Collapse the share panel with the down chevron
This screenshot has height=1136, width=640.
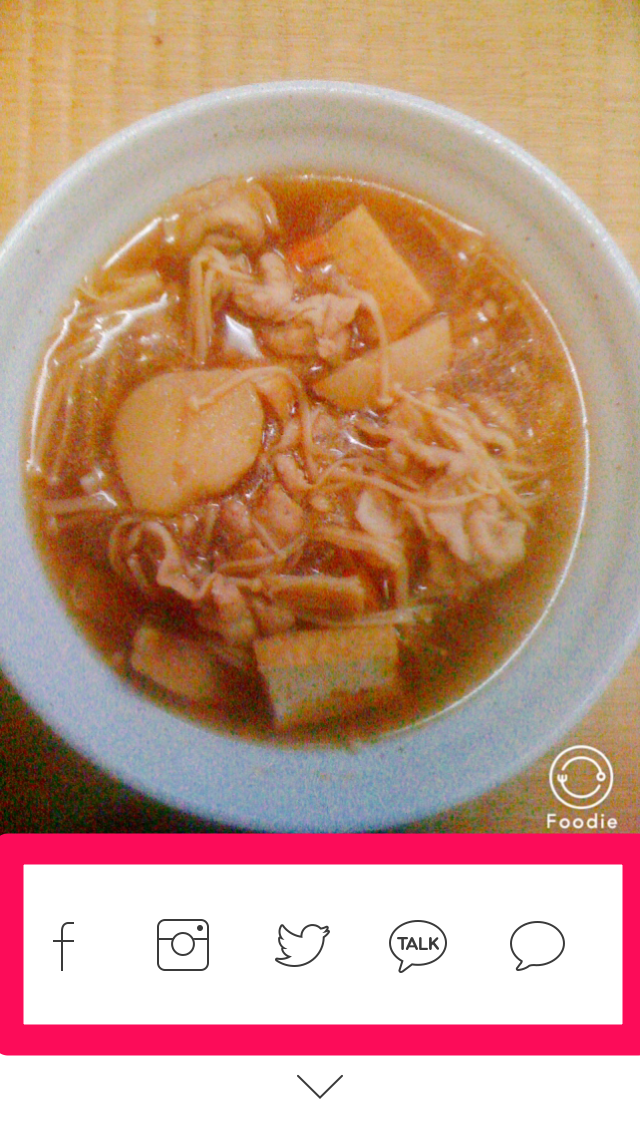point(320,1086)
